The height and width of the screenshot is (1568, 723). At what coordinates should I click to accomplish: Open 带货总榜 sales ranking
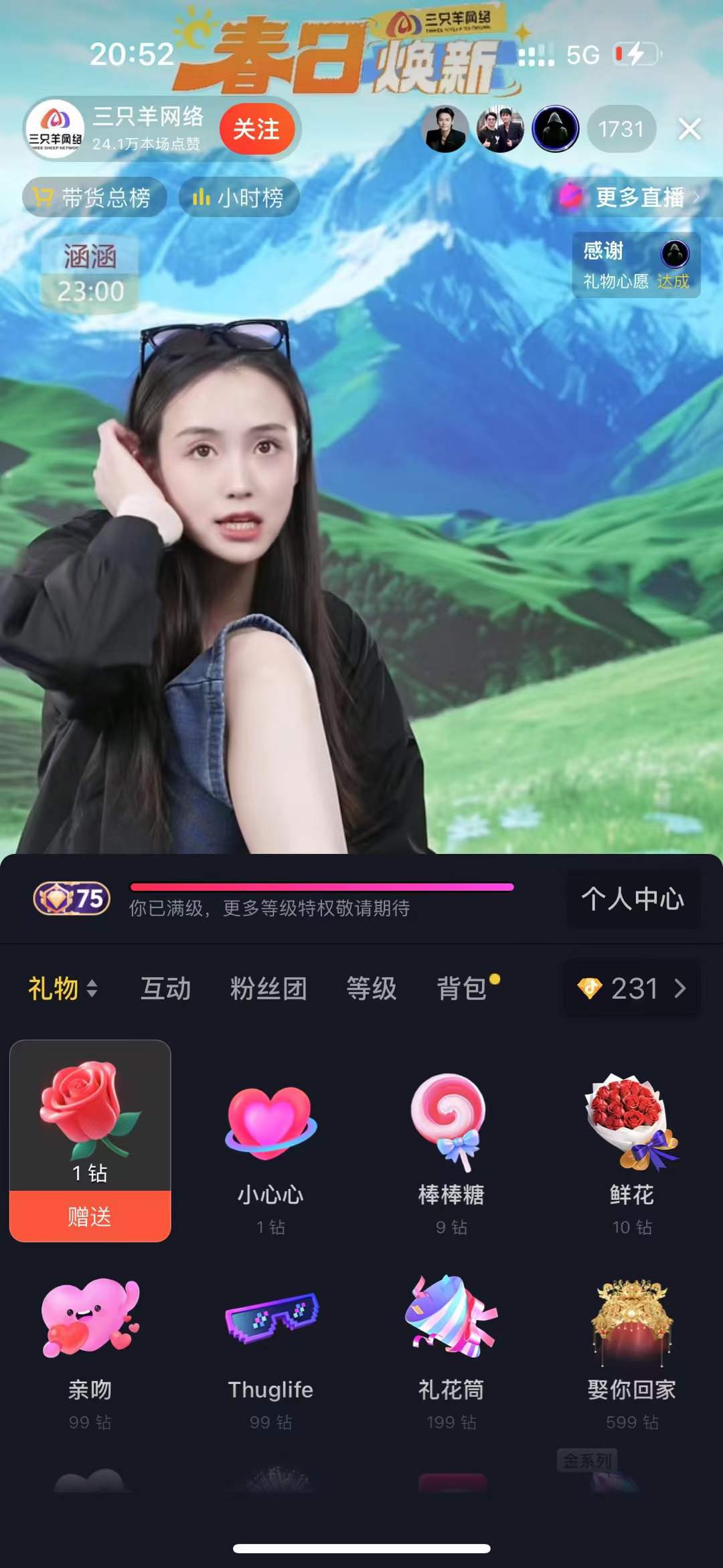click(x=94, y=198)
